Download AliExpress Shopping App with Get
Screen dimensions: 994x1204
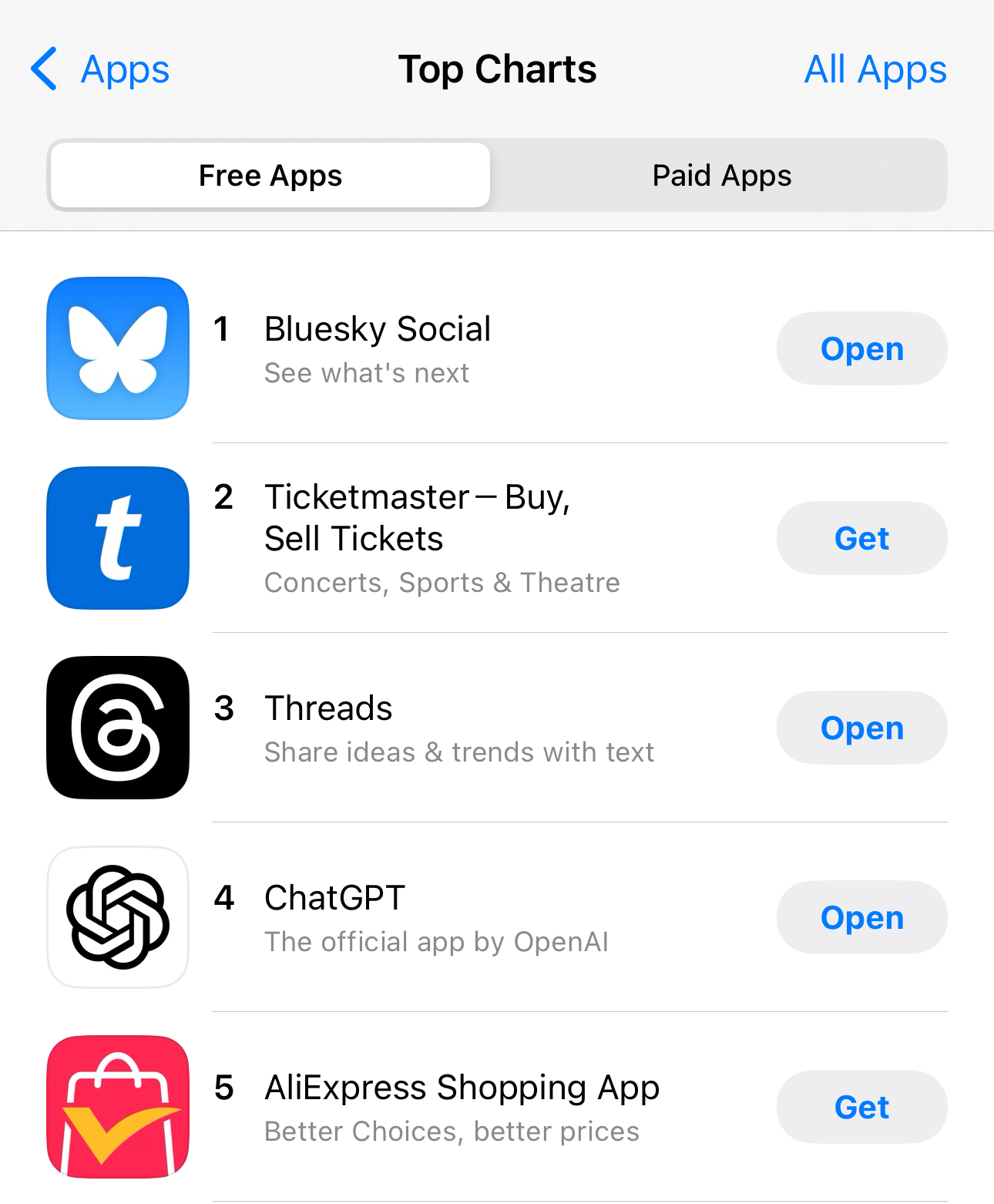tap(861, 1107)
